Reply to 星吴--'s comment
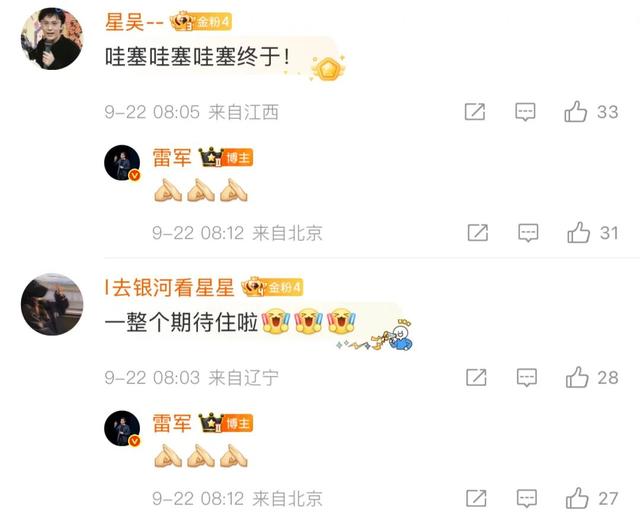Screen dimensions: 640x514 525,112
